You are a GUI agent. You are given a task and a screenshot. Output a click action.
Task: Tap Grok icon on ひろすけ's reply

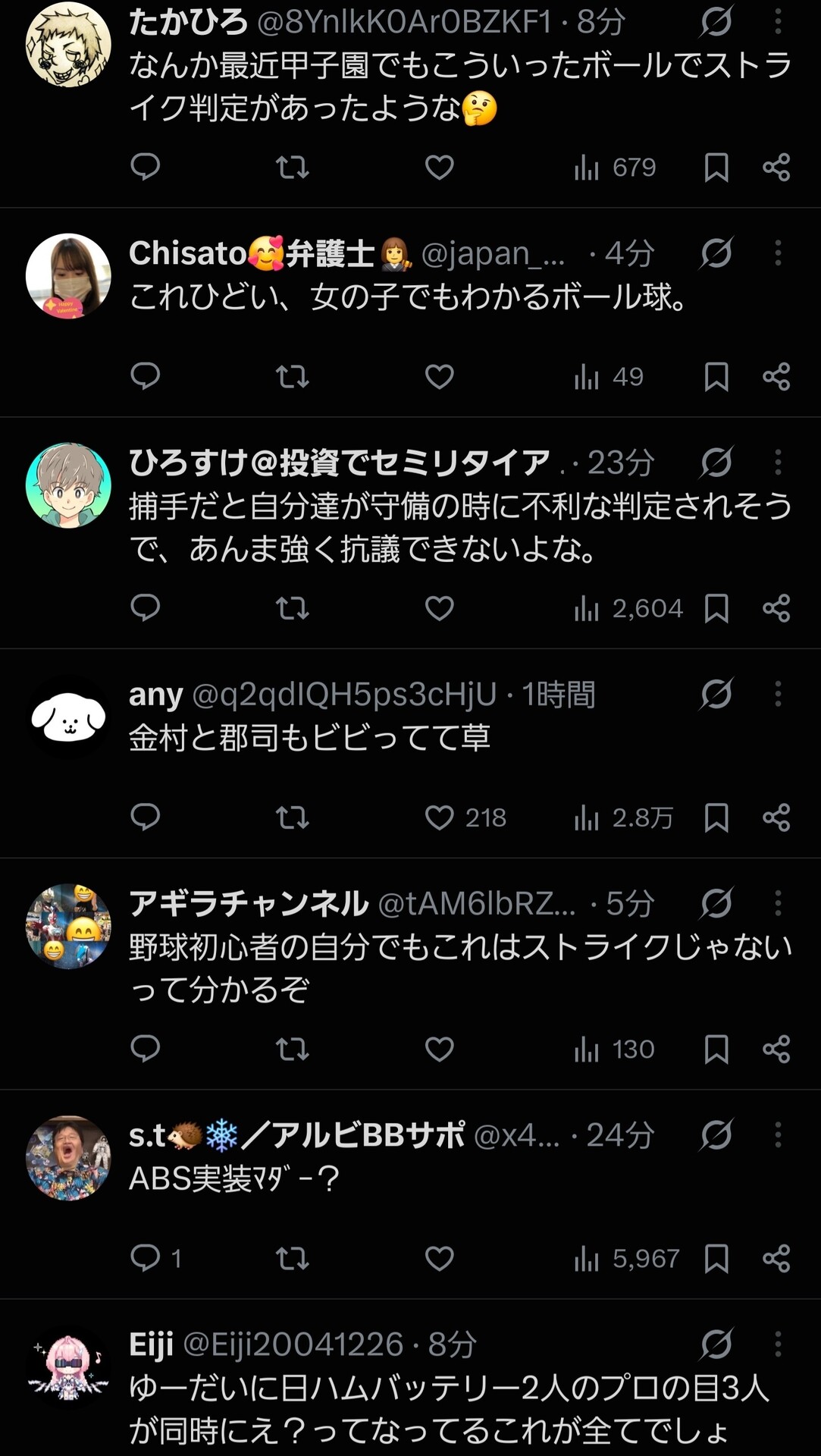716,462
